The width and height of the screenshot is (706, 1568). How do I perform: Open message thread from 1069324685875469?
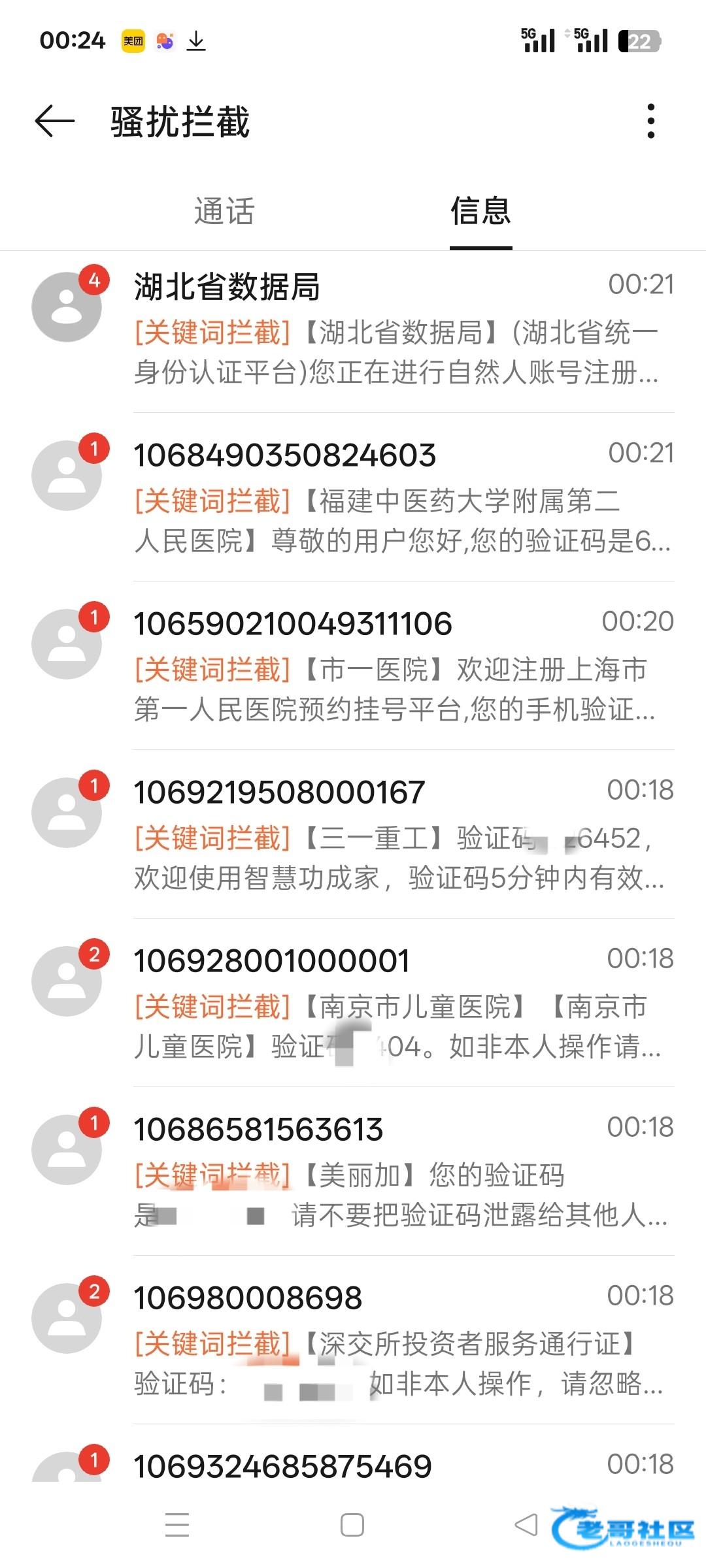[x=353, y=1454]
